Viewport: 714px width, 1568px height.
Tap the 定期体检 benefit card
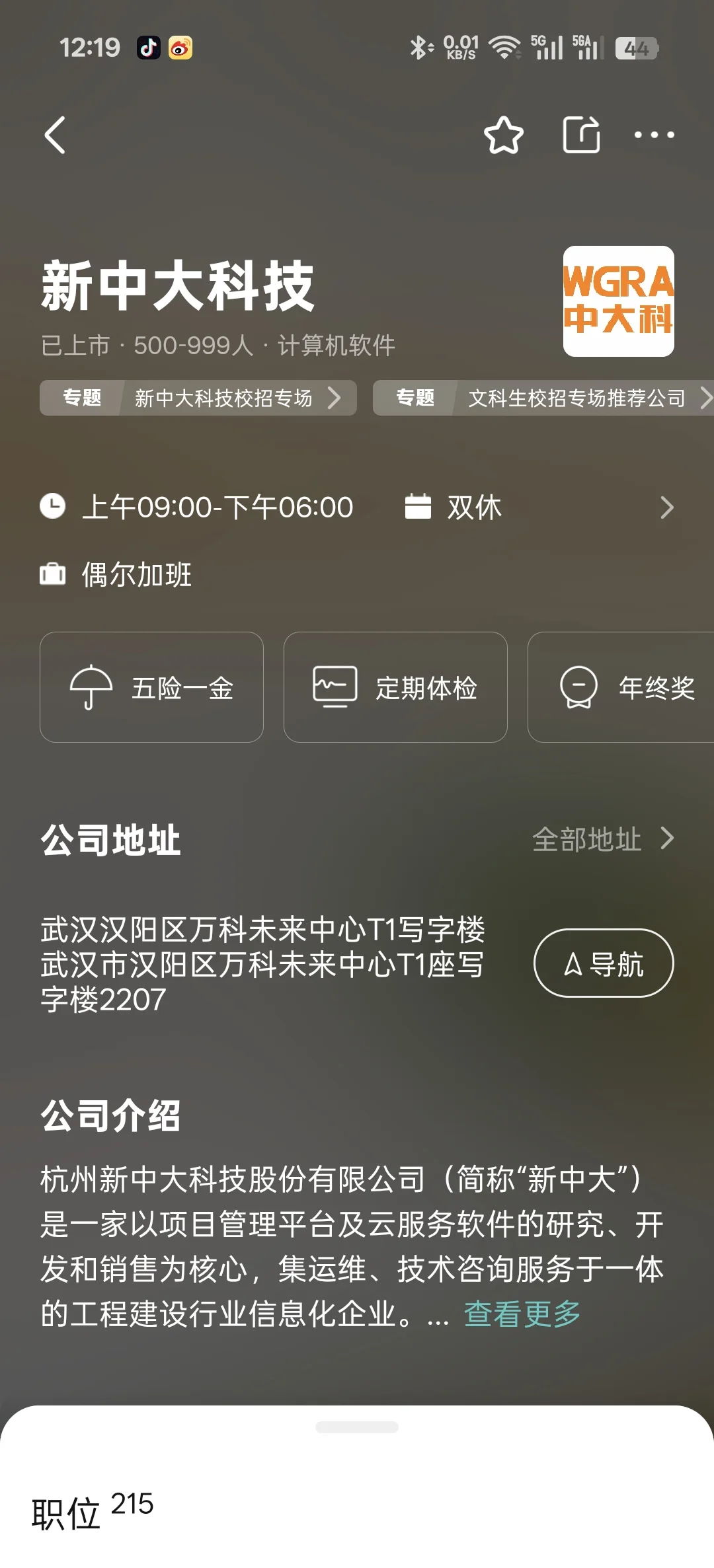click(395, 687)
